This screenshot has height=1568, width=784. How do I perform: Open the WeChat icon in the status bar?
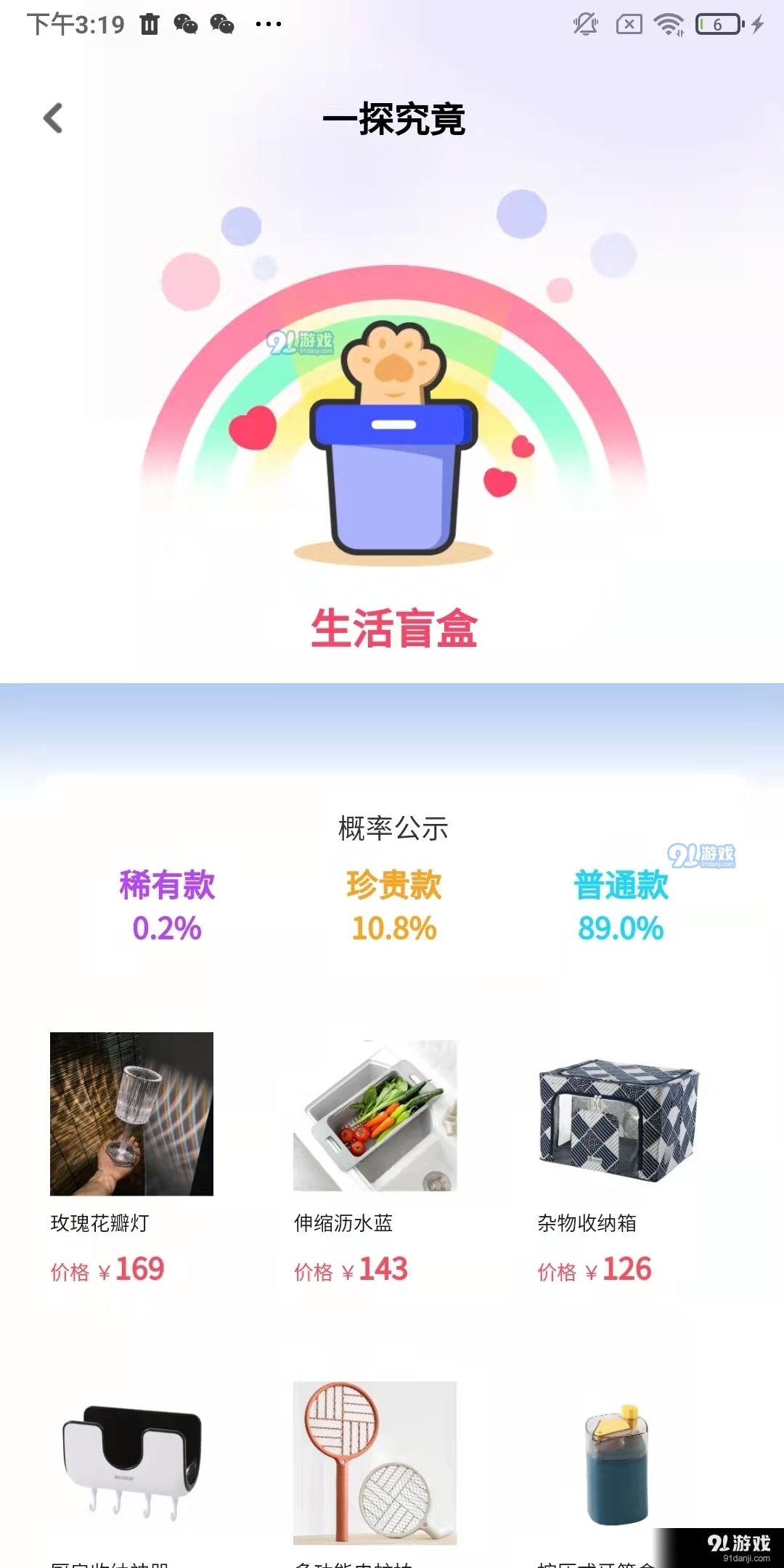pyautogui.click(x=187, y=24)
